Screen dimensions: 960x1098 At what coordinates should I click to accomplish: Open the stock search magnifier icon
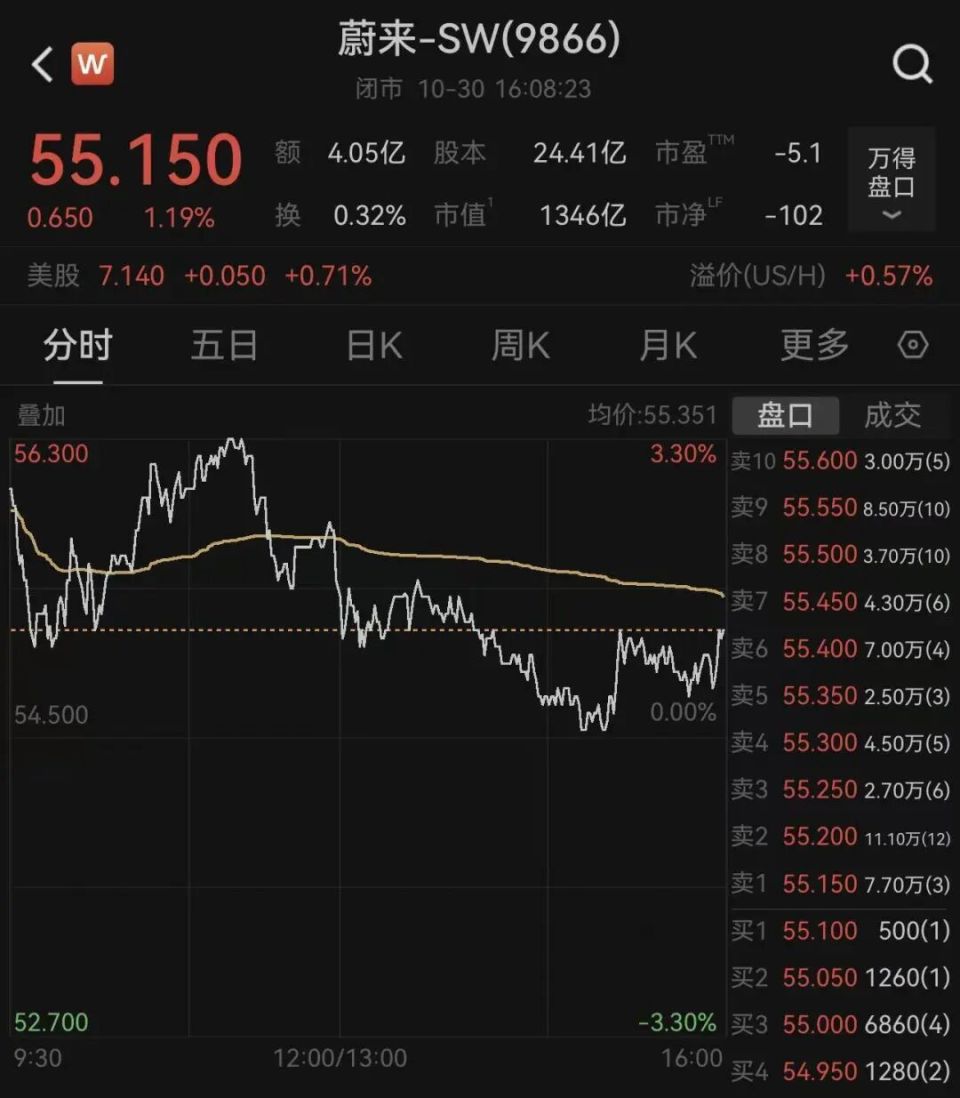pyautogui.click(x=911, y=62)
